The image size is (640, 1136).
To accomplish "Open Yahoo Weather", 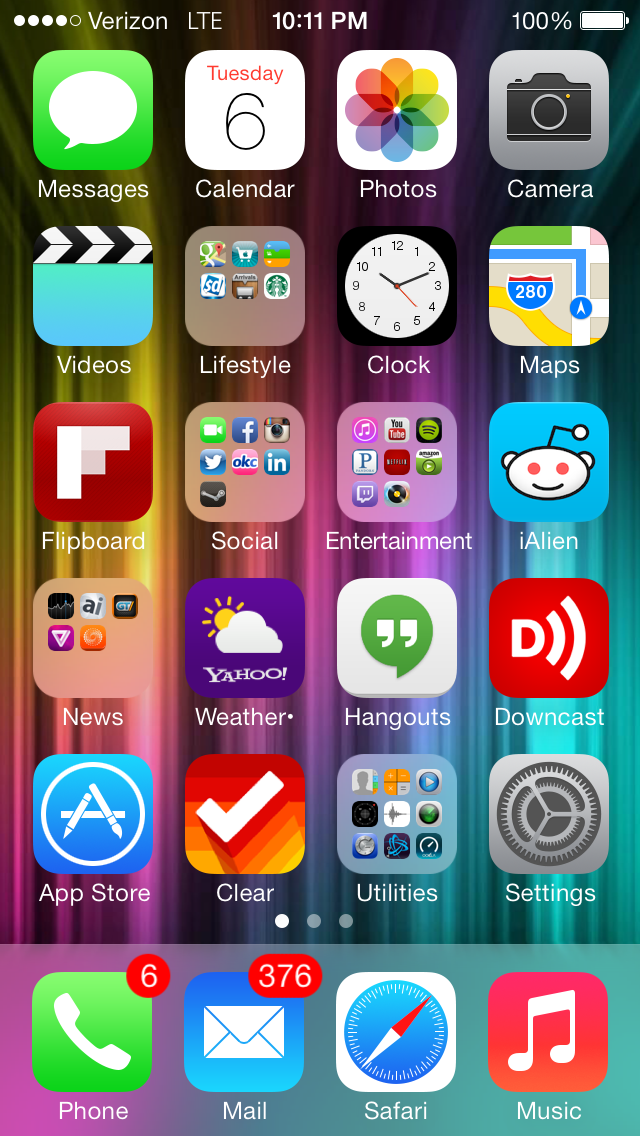I will click(245, 638).
